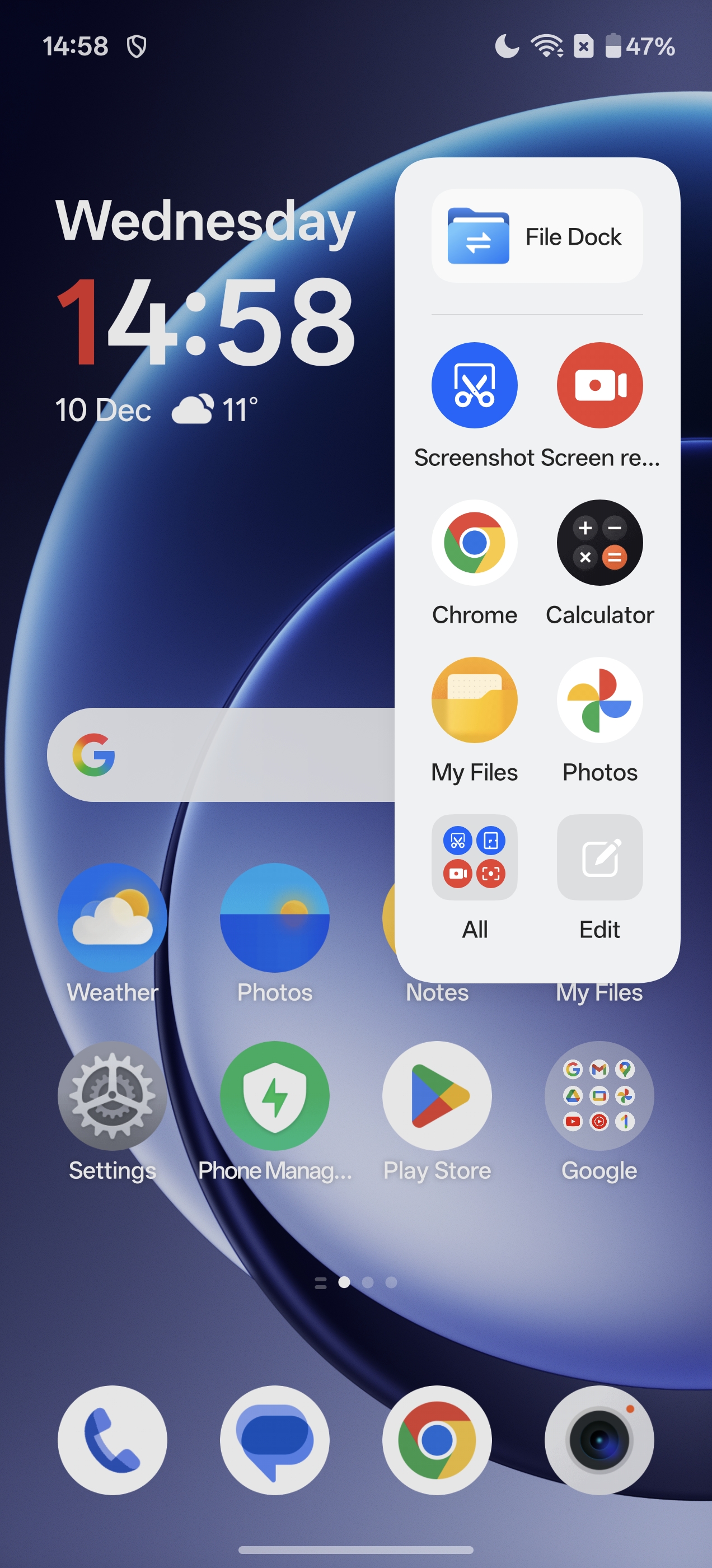Open Calculator from the sidebar

(x=599, y=543)
